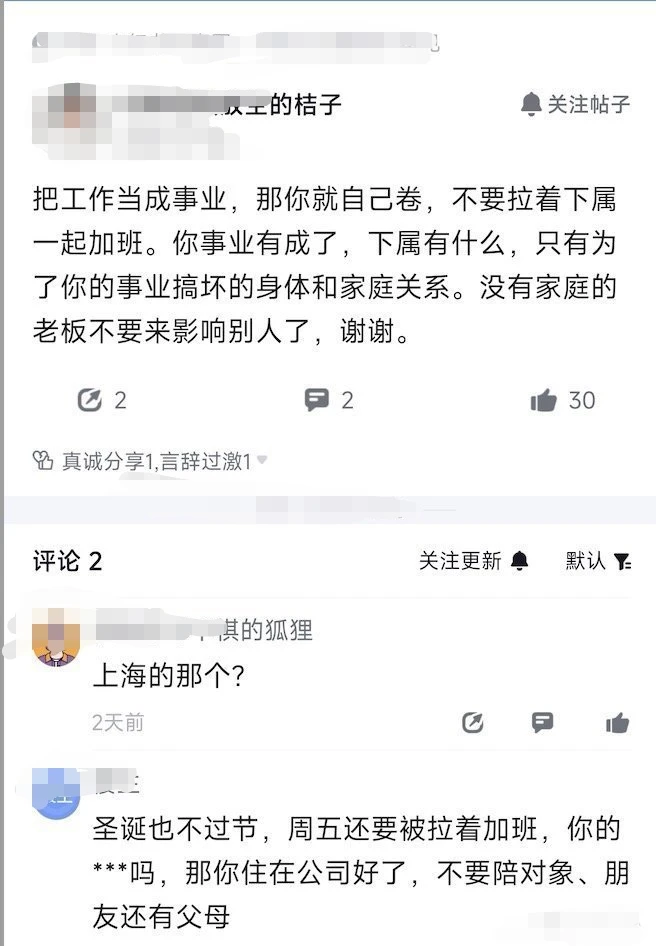Follow this post via 关注帖子

576,104
